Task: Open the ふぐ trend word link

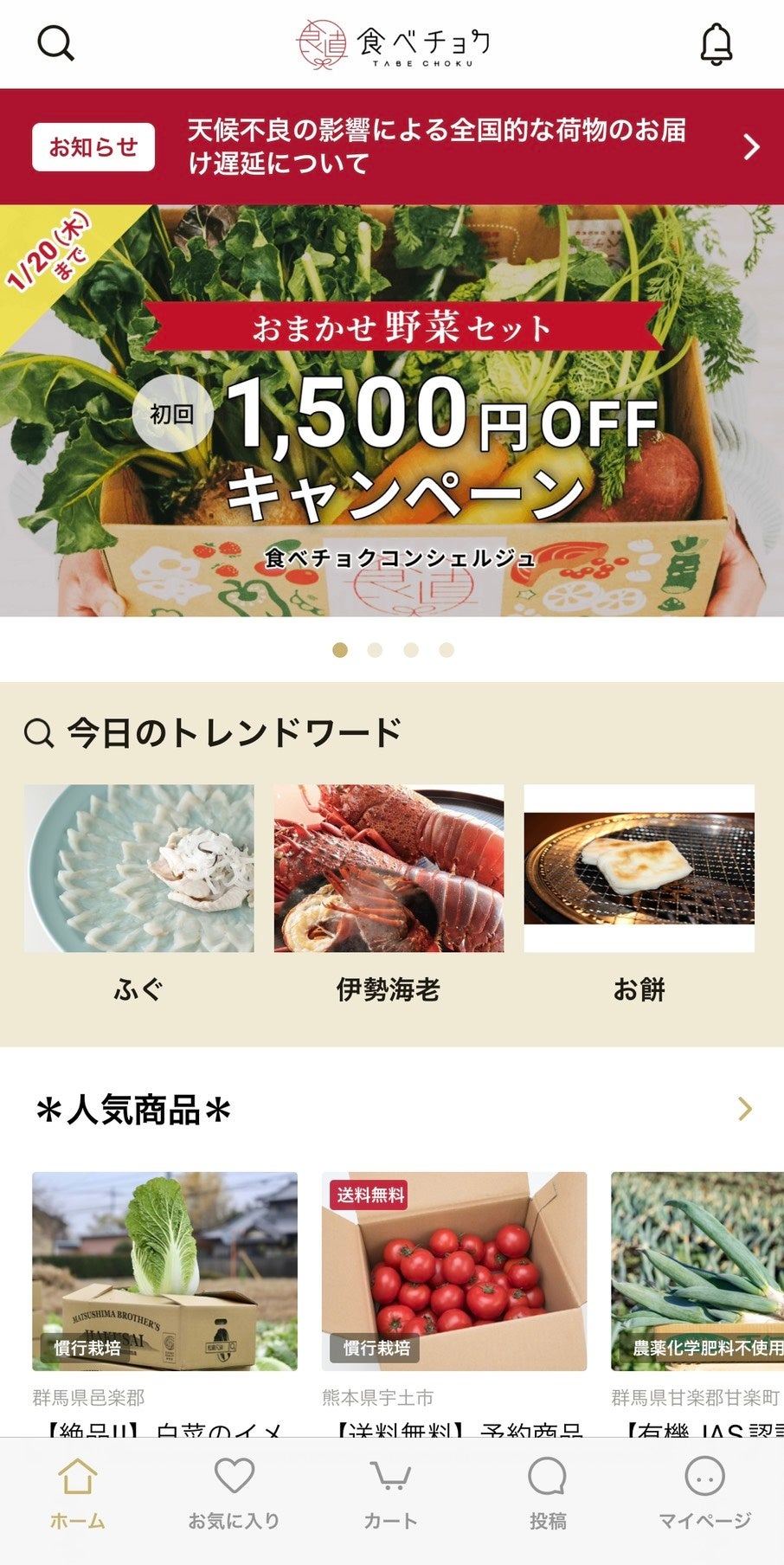Action: click(x=137, y=866)
